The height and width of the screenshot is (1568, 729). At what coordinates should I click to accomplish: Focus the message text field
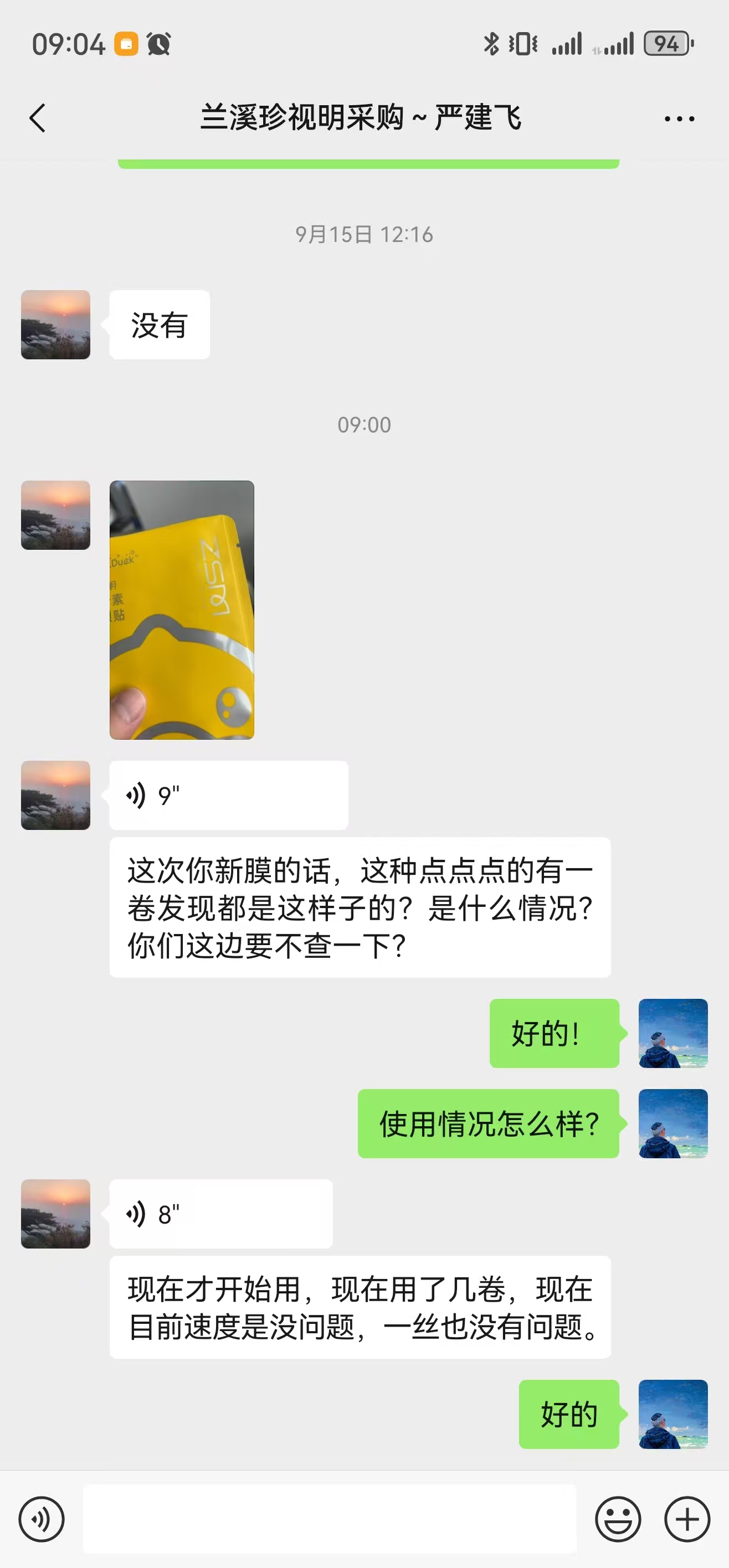[x=330, y=1519]
